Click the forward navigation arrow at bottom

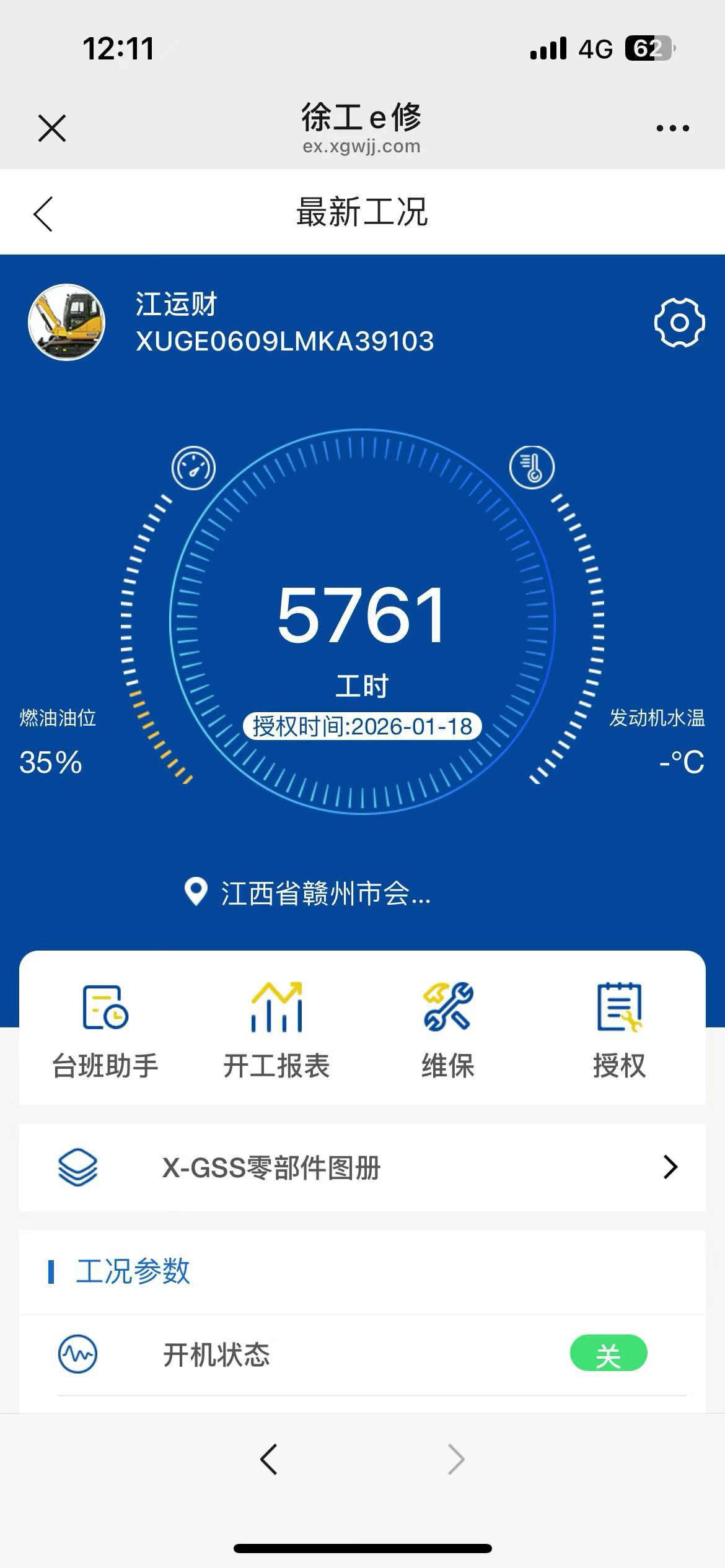coord(455,1458)
